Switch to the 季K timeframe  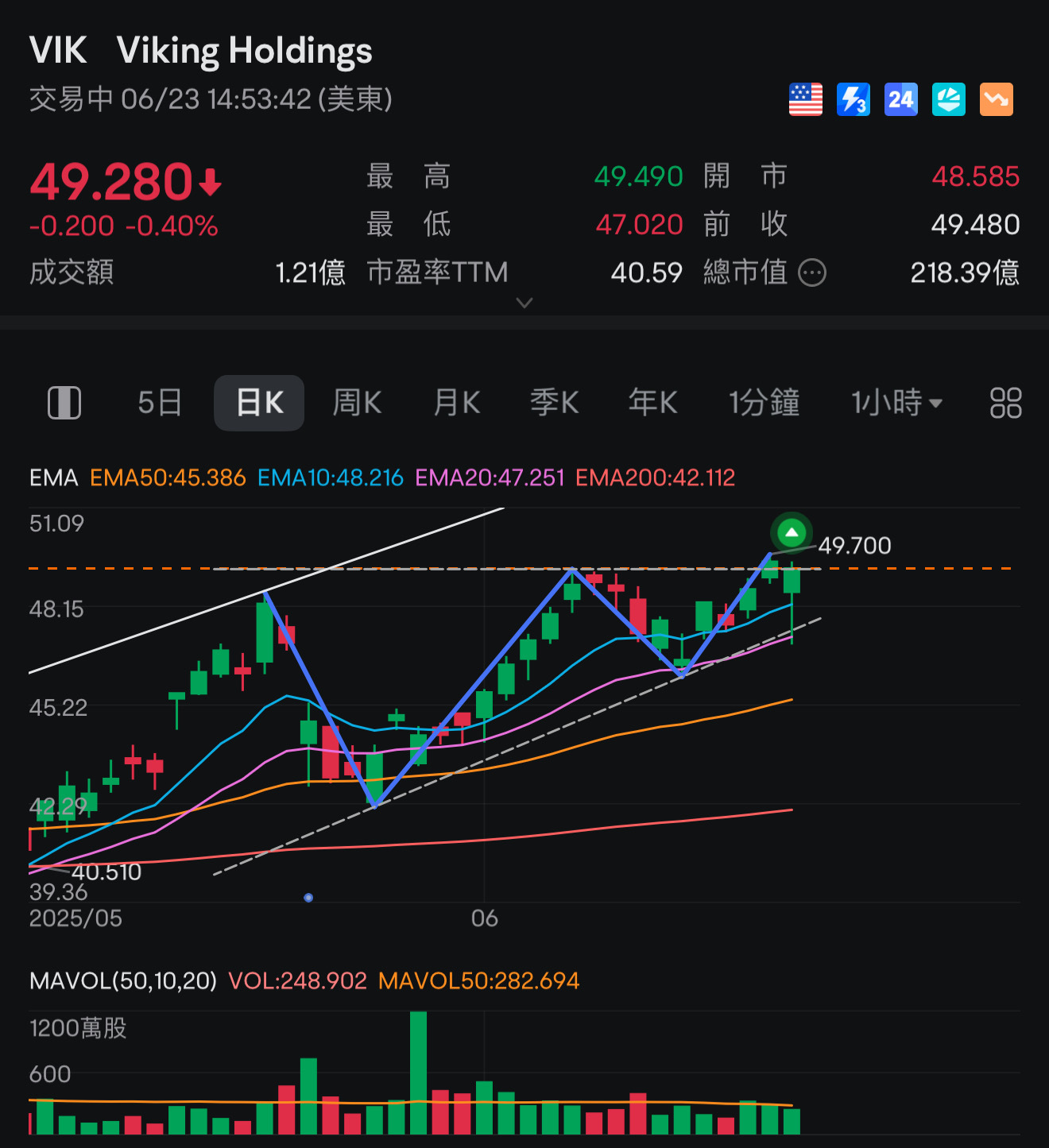point(555,403)
